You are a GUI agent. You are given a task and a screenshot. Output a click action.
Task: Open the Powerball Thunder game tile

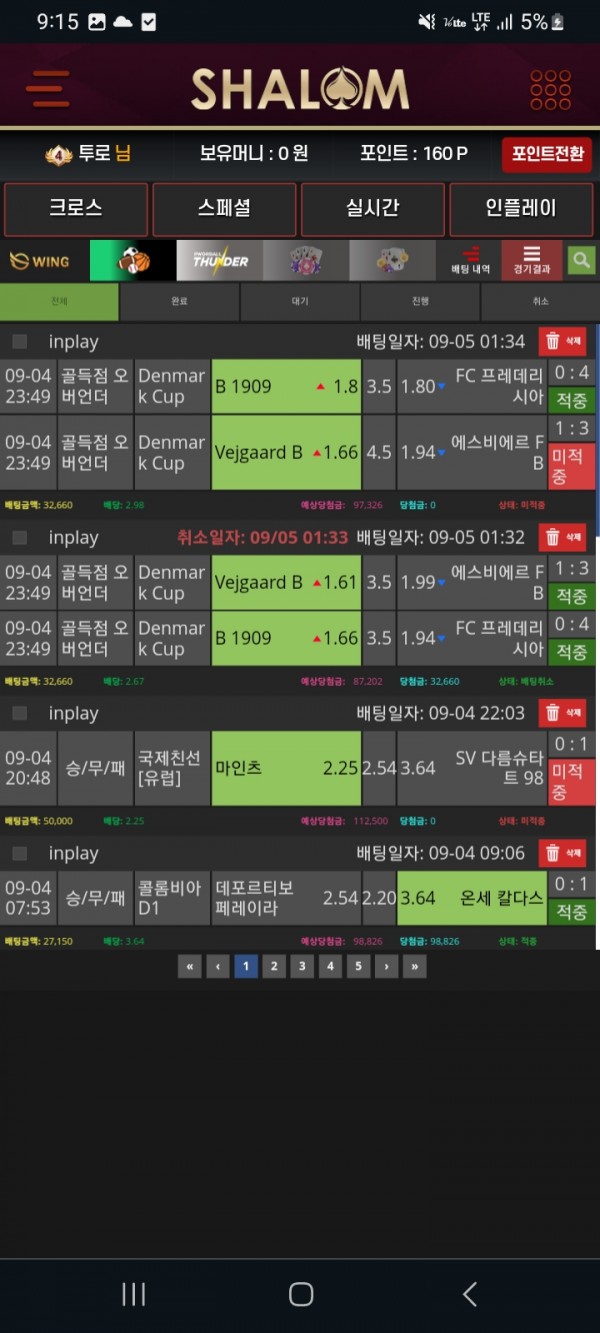tap(219, 261)
